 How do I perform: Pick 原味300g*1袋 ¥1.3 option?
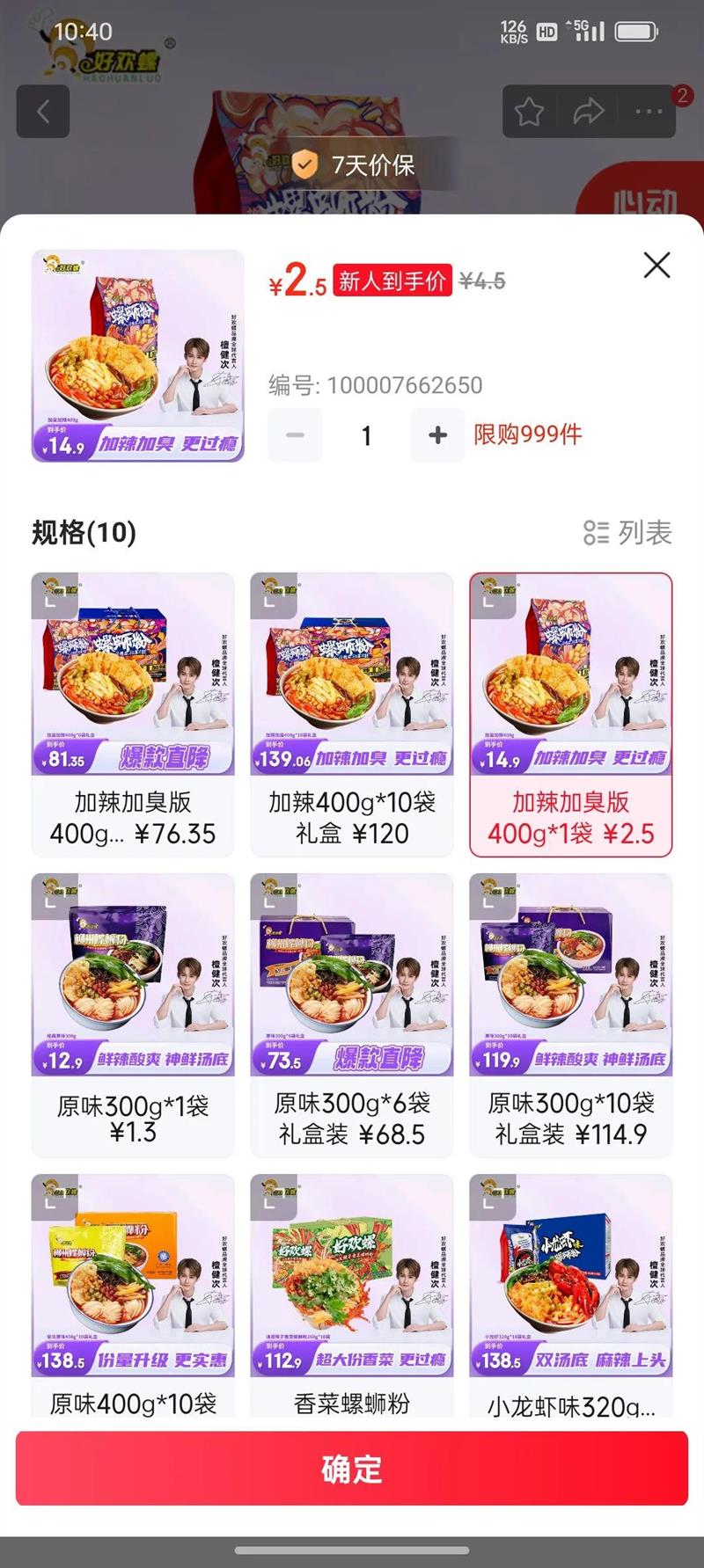(x=133, y=1015)
